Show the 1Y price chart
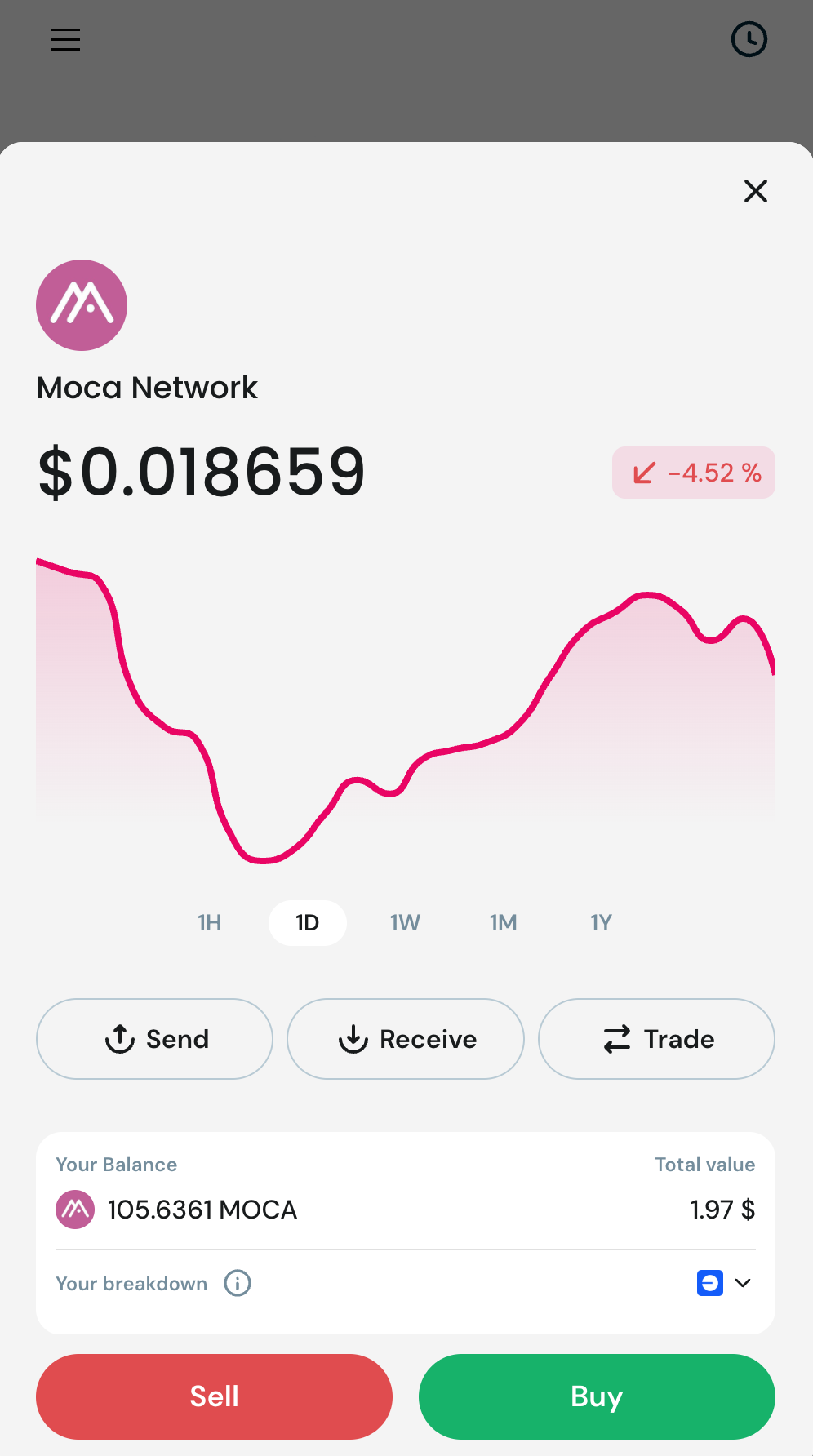This screenshot has height=1456, width=813. pos(601,923)
